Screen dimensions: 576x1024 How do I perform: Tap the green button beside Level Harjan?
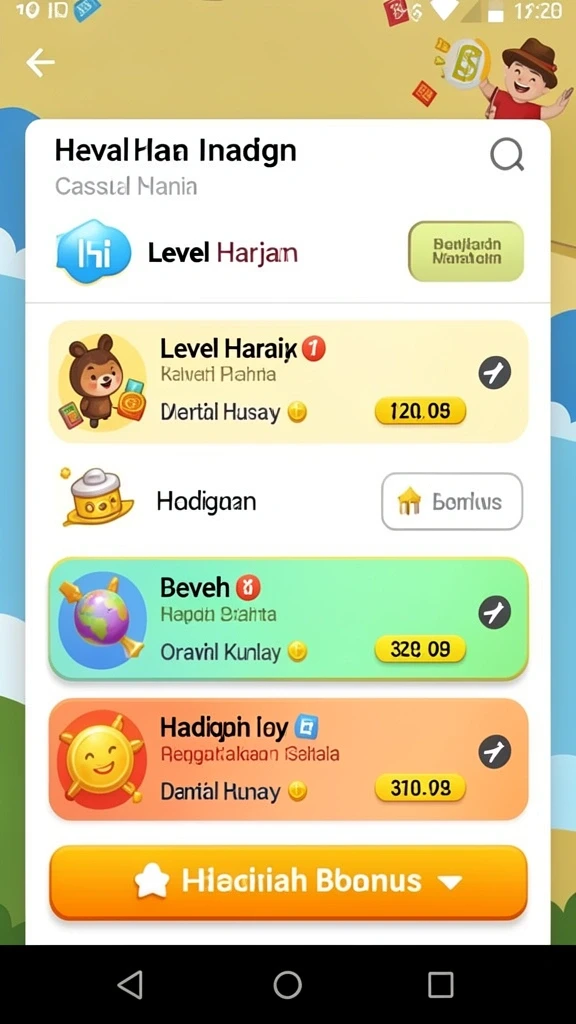pos(466,251)
